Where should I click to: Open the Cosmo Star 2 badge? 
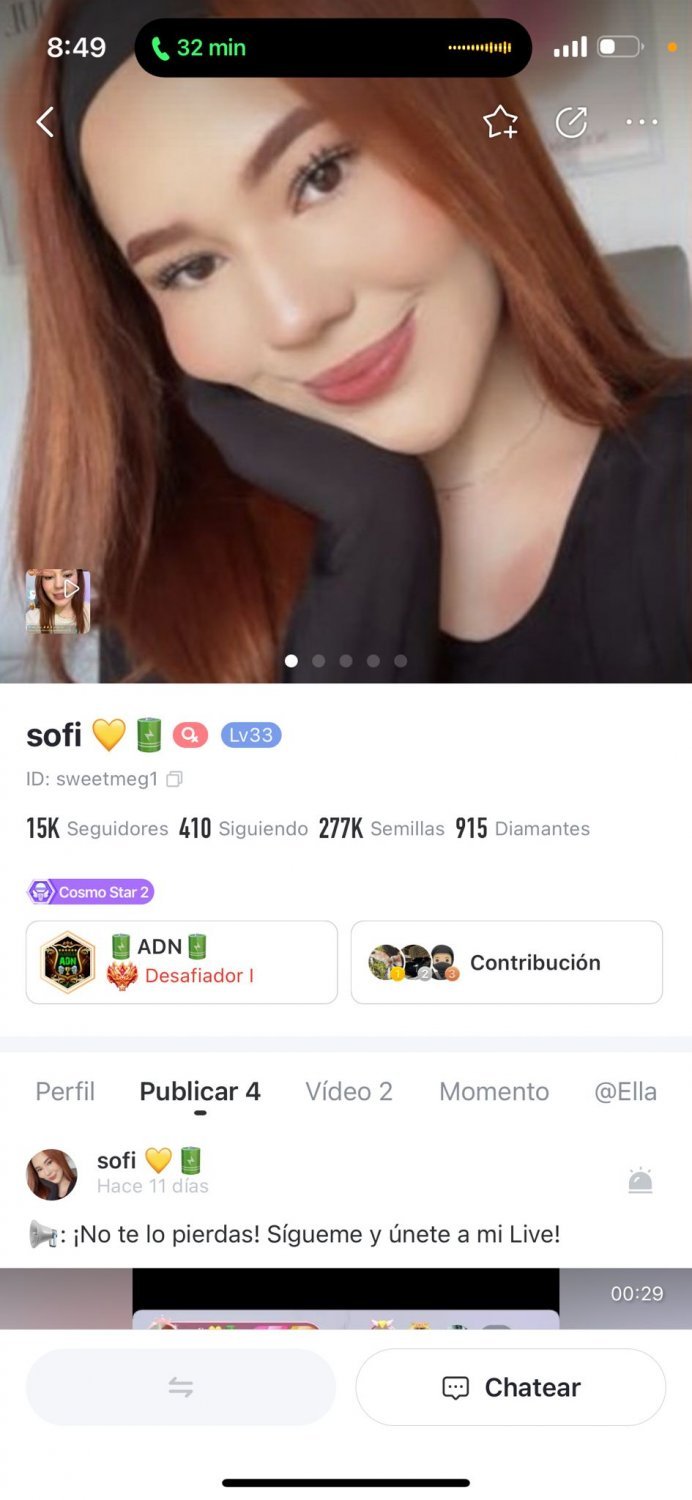point(90,892)
